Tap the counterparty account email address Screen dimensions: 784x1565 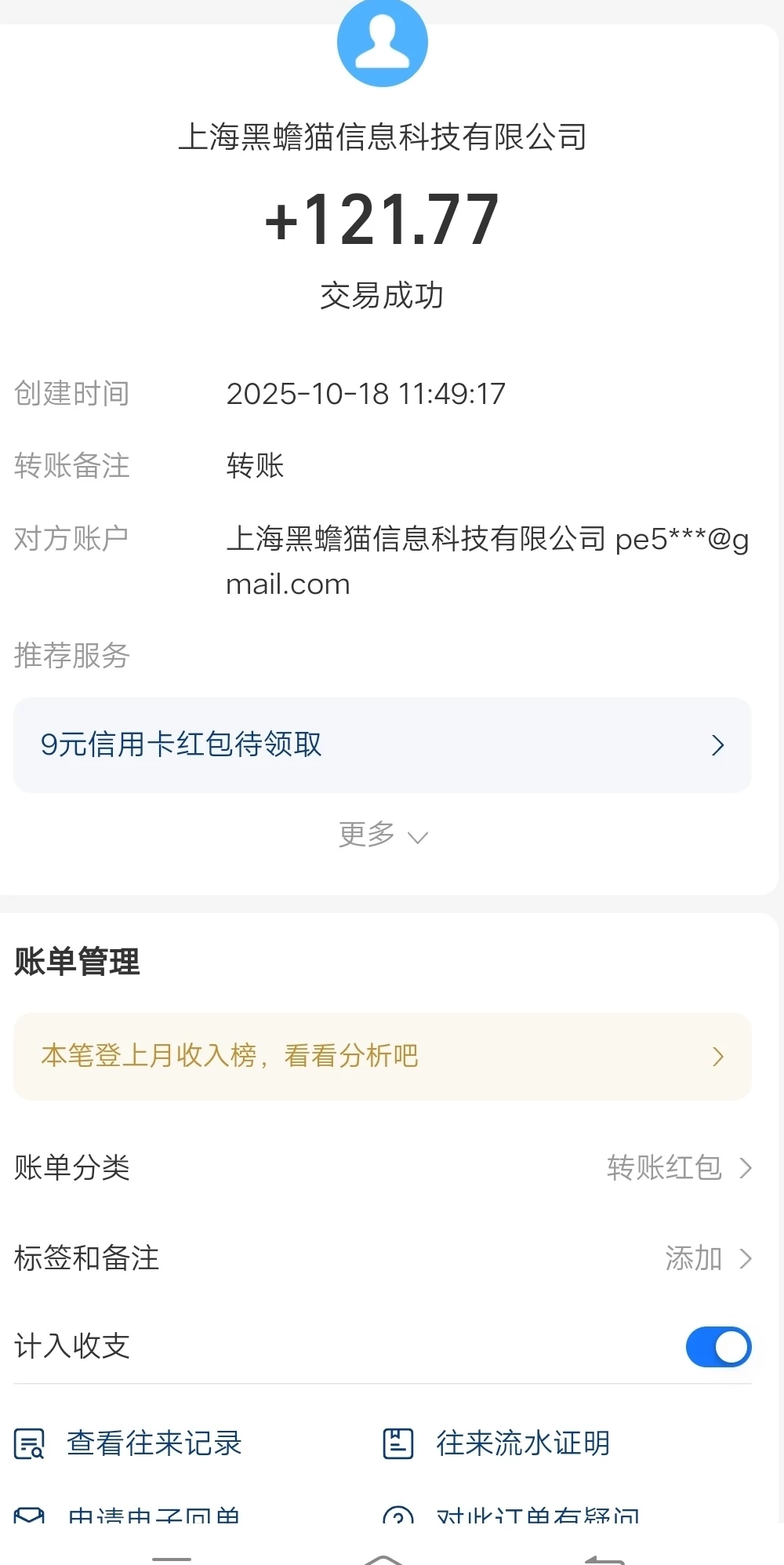point(488,559)
